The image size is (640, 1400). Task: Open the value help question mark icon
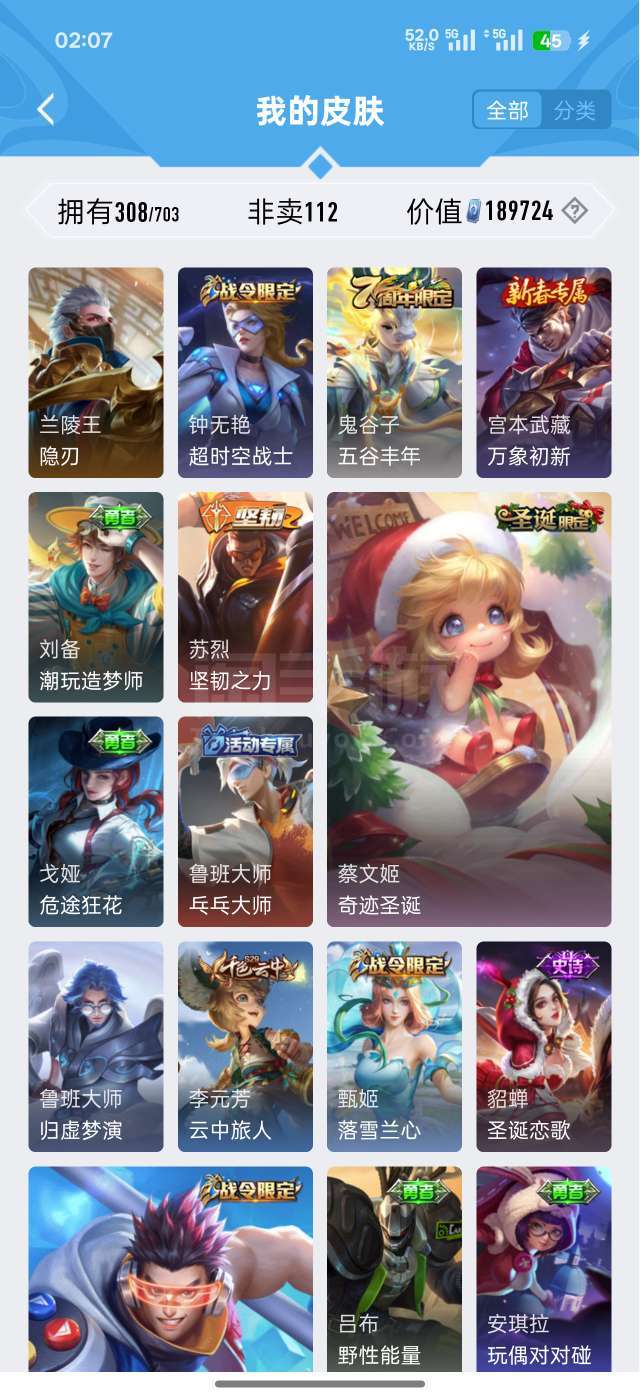click(575, 211)
